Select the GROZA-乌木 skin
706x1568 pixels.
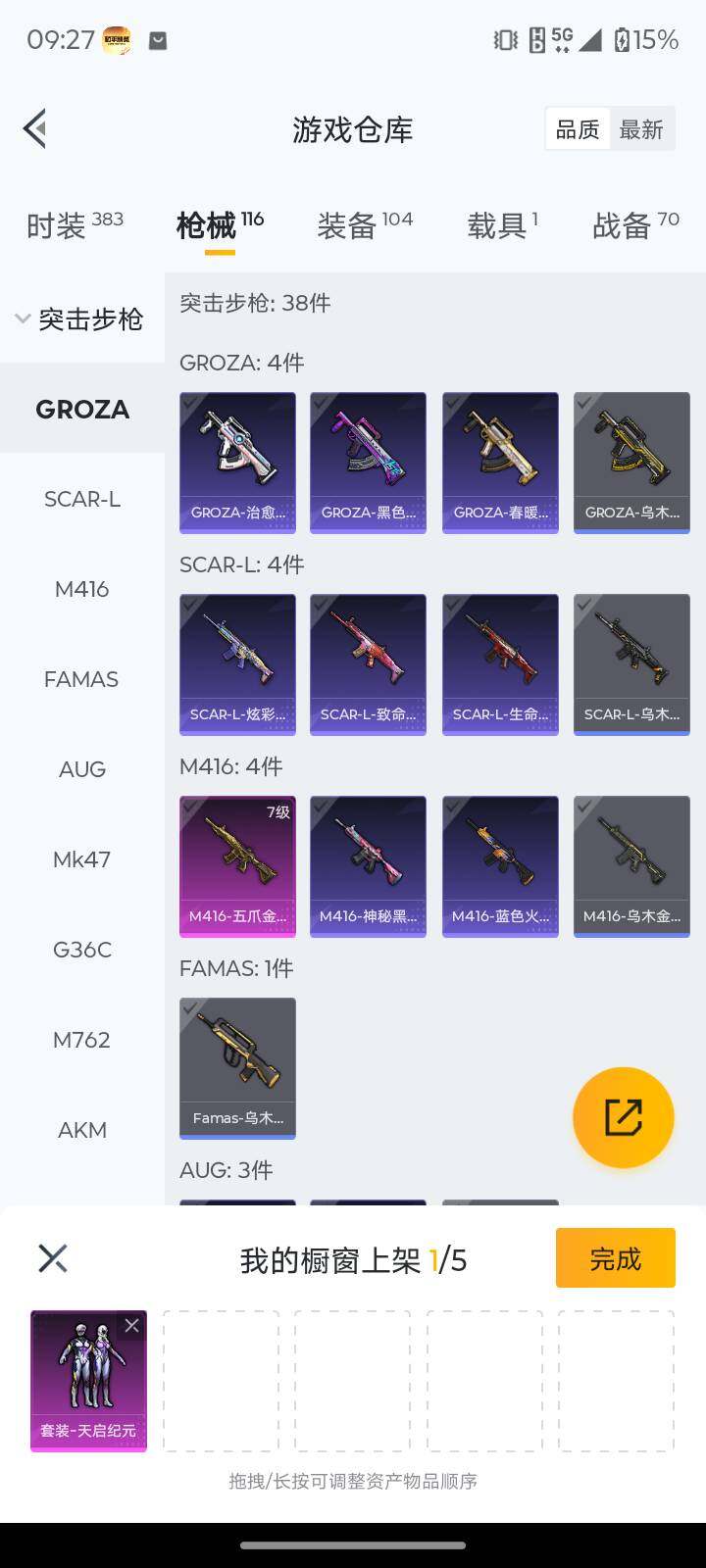coord(631,462)
